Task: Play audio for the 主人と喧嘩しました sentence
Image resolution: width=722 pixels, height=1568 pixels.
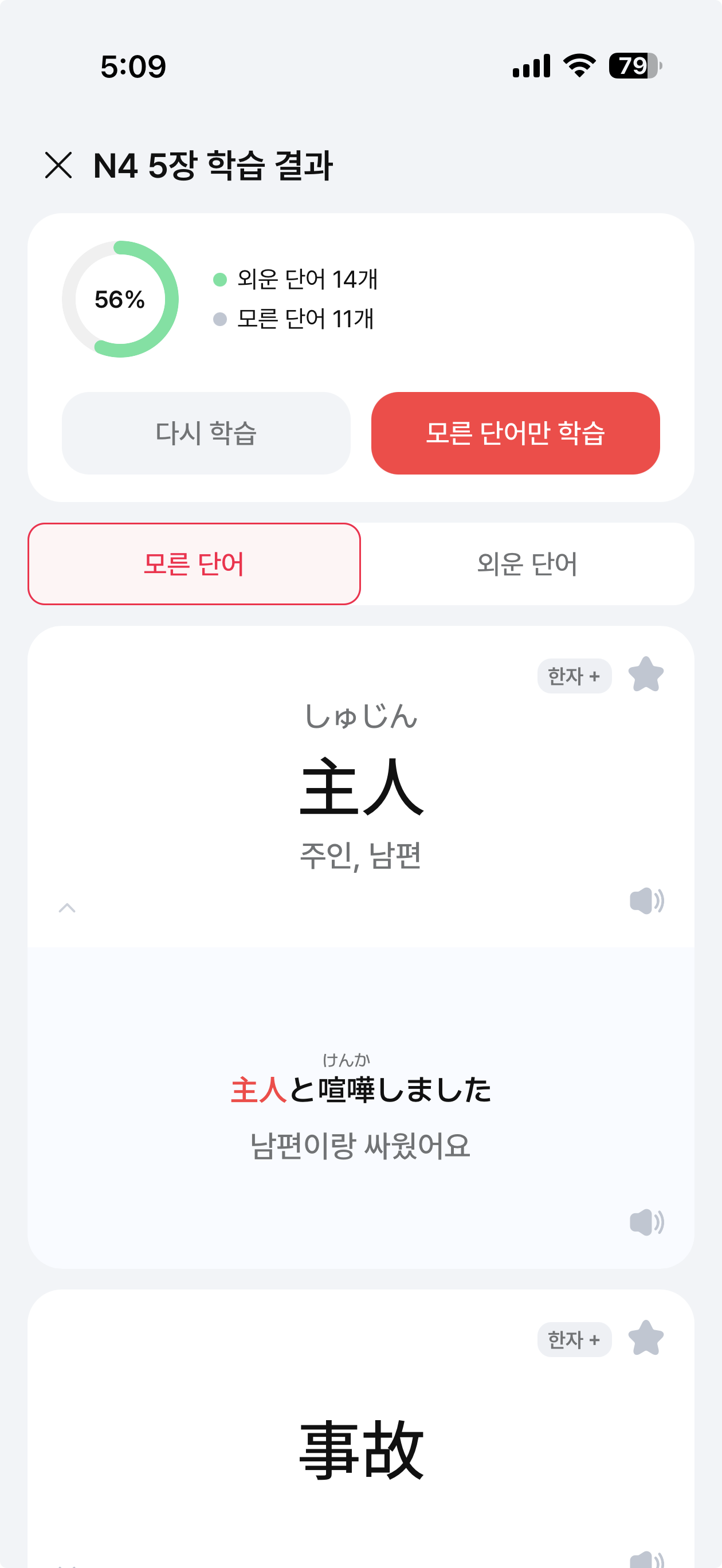Action: [646, 1222]
